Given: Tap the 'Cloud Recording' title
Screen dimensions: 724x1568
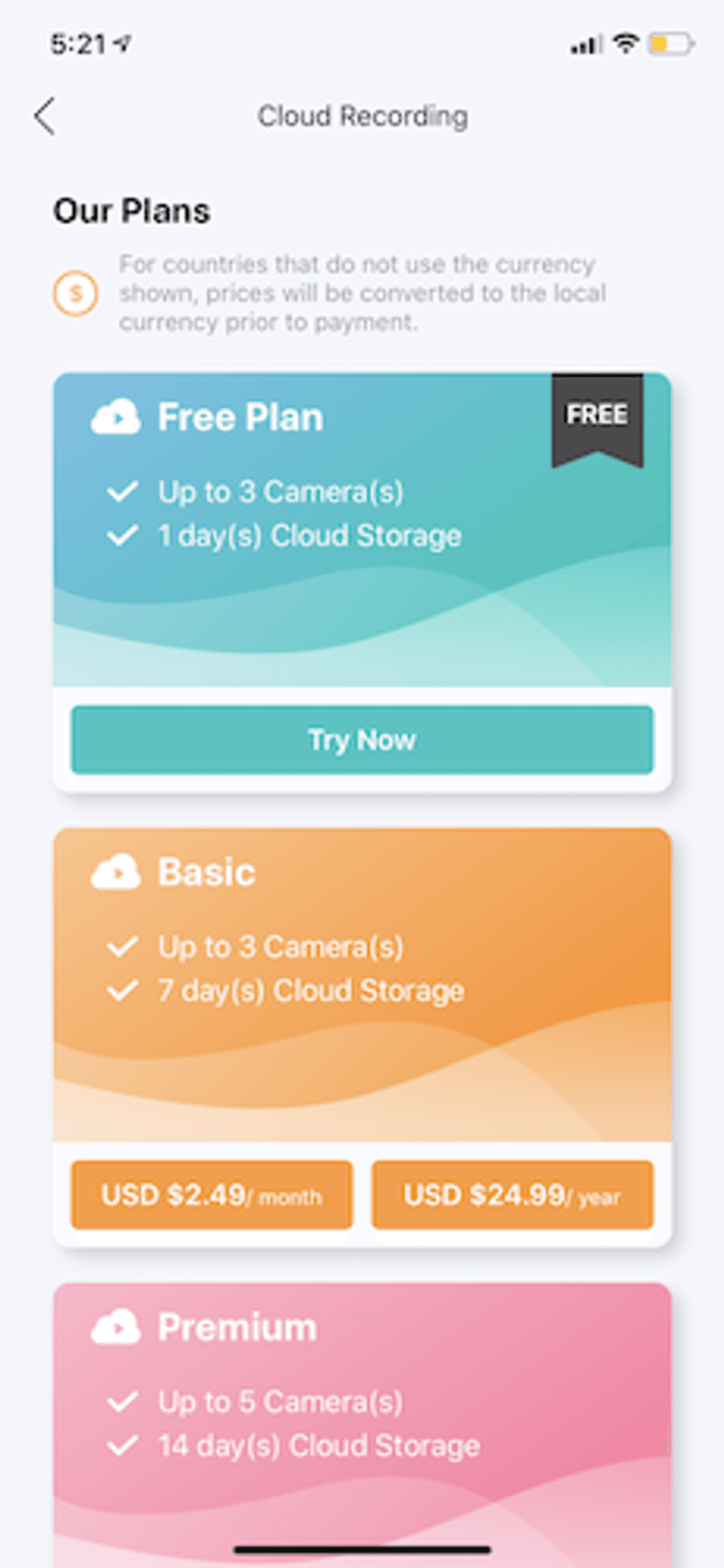Looking at the screenshot, I should (x=362, y=116).
